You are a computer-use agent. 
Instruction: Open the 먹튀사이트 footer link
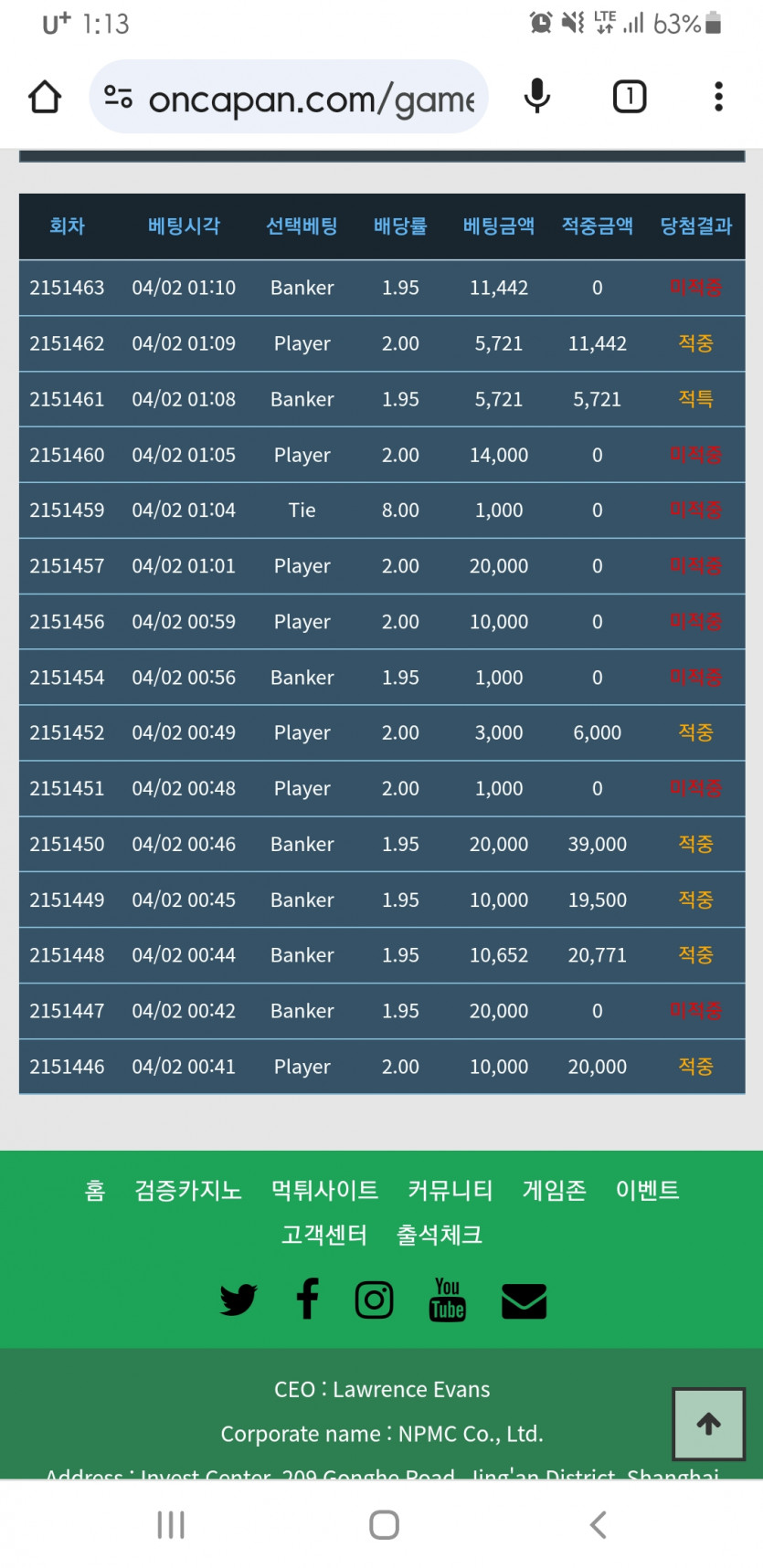pos(324,1190)
